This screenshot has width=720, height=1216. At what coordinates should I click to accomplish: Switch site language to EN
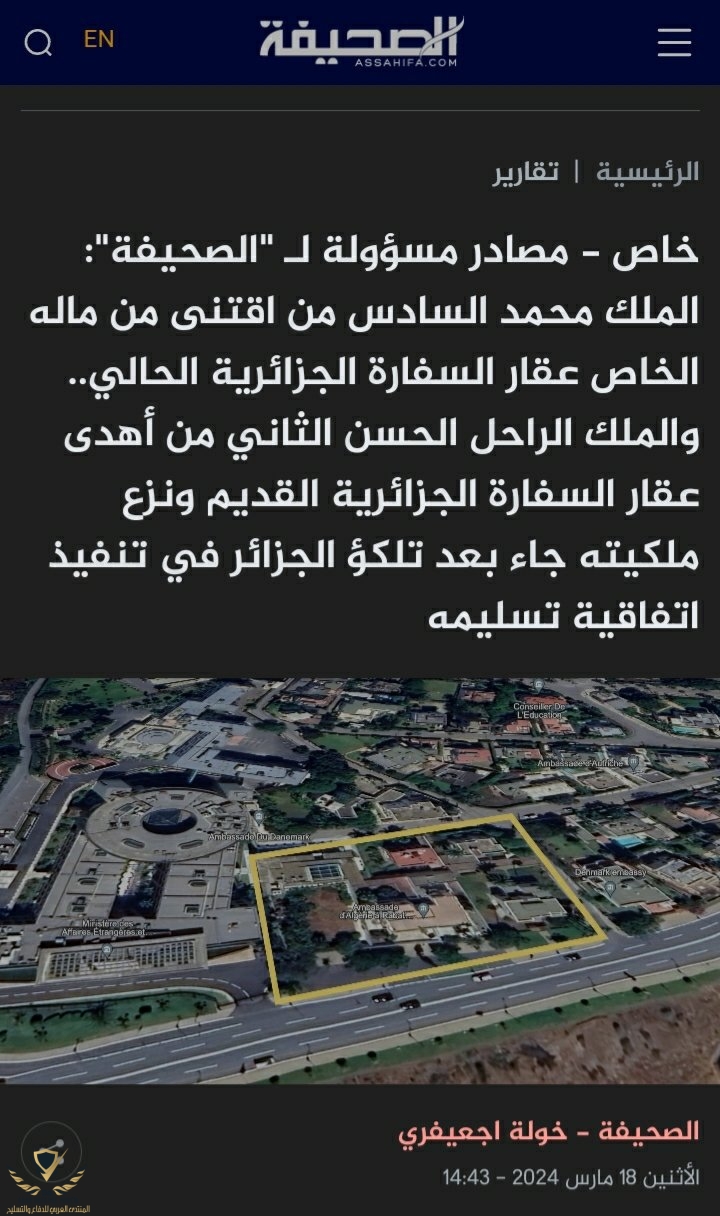point(99,39)
